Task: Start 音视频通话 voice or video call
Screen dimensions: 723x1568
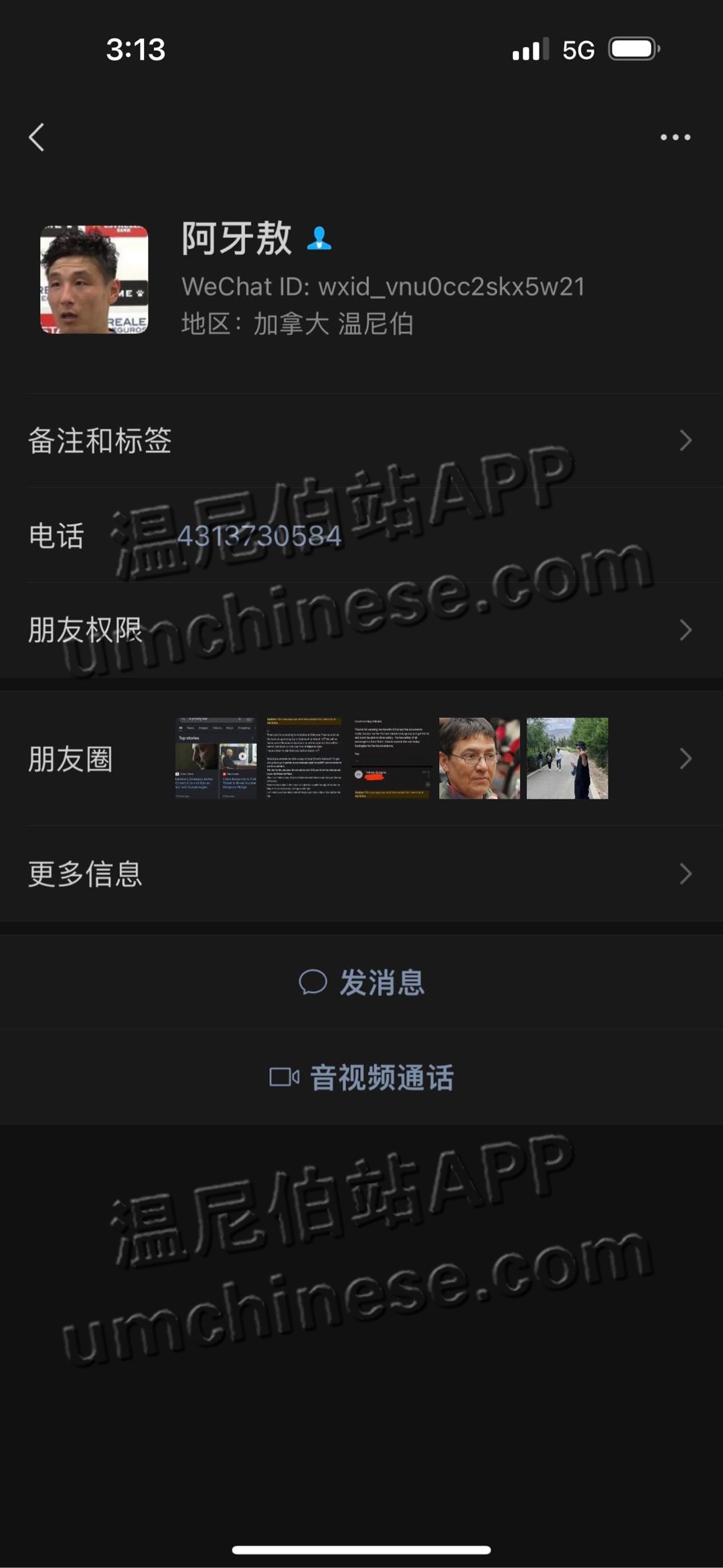Action: 361,1078
